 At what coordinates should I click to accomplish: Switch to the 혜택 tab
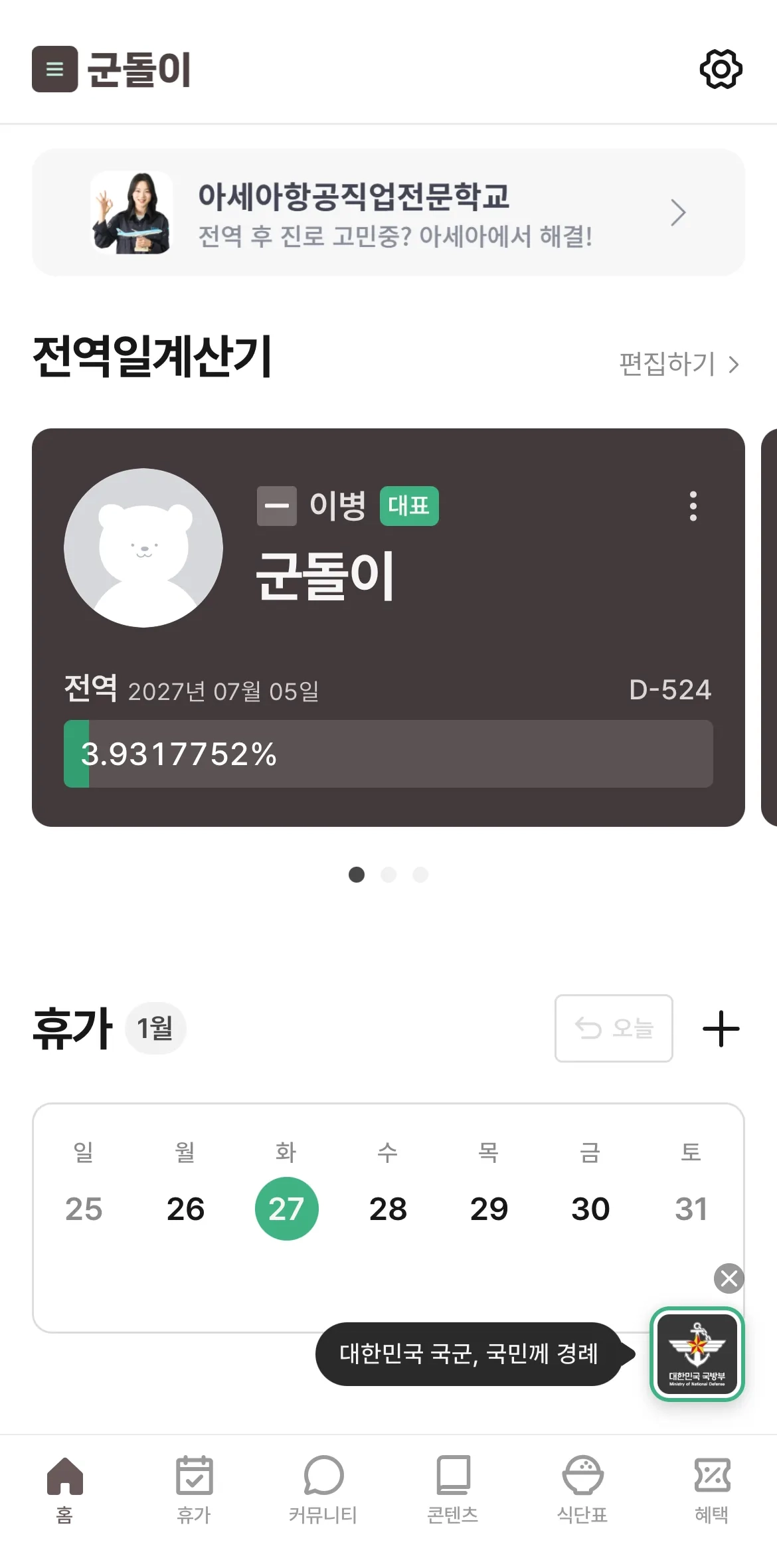712,1488
